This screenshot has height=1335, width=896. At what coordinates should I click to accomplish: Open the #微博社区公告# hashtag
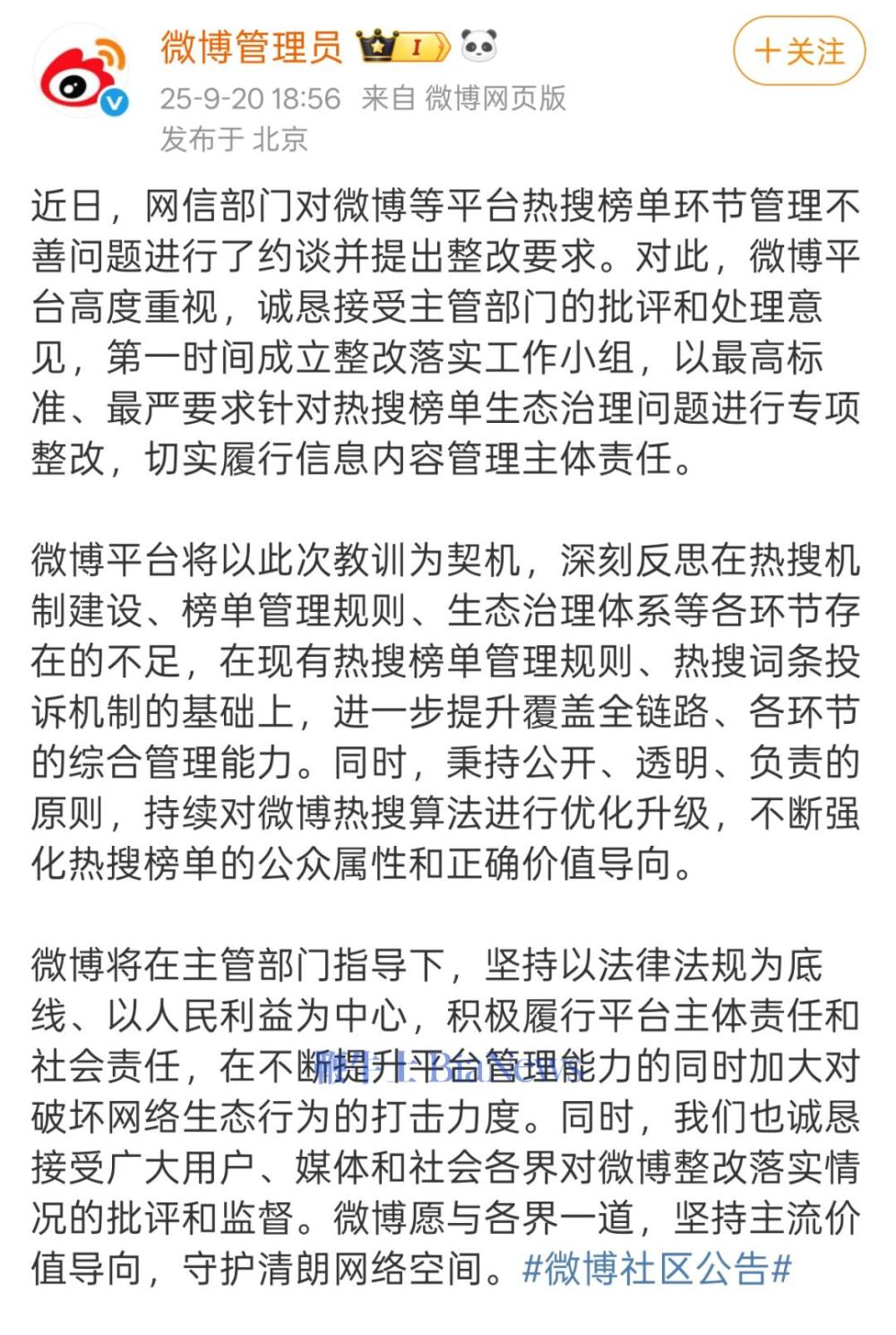657,1269
